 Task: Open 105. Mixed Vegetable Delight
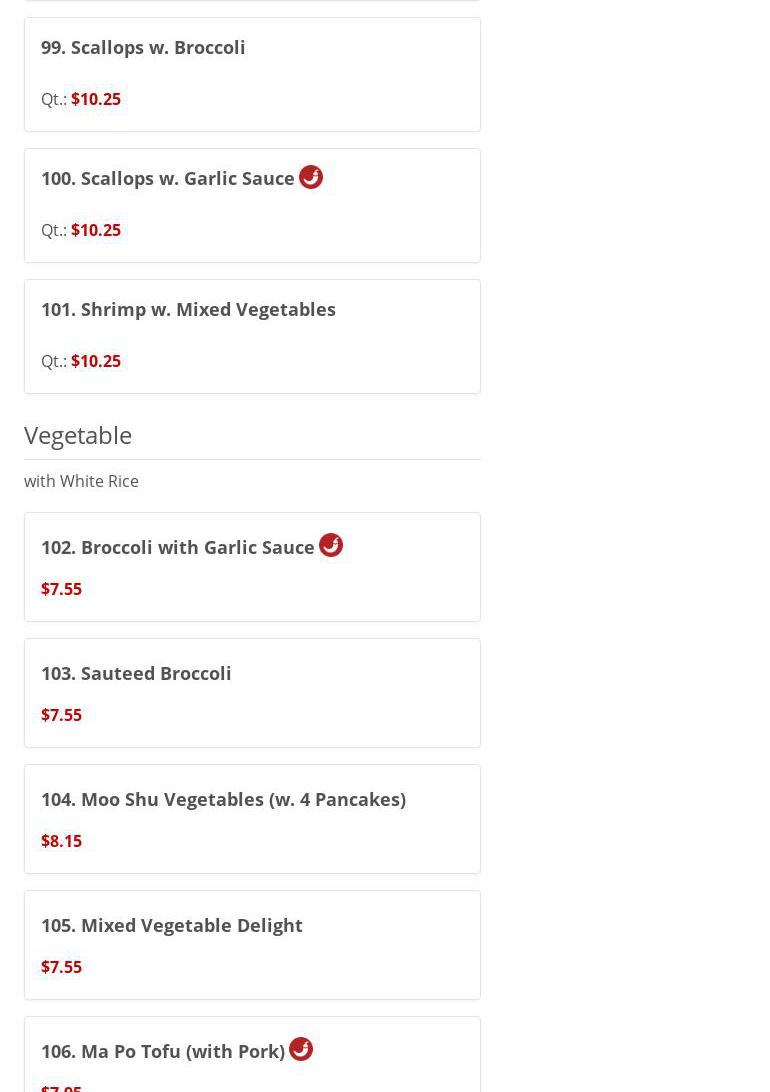172,925
